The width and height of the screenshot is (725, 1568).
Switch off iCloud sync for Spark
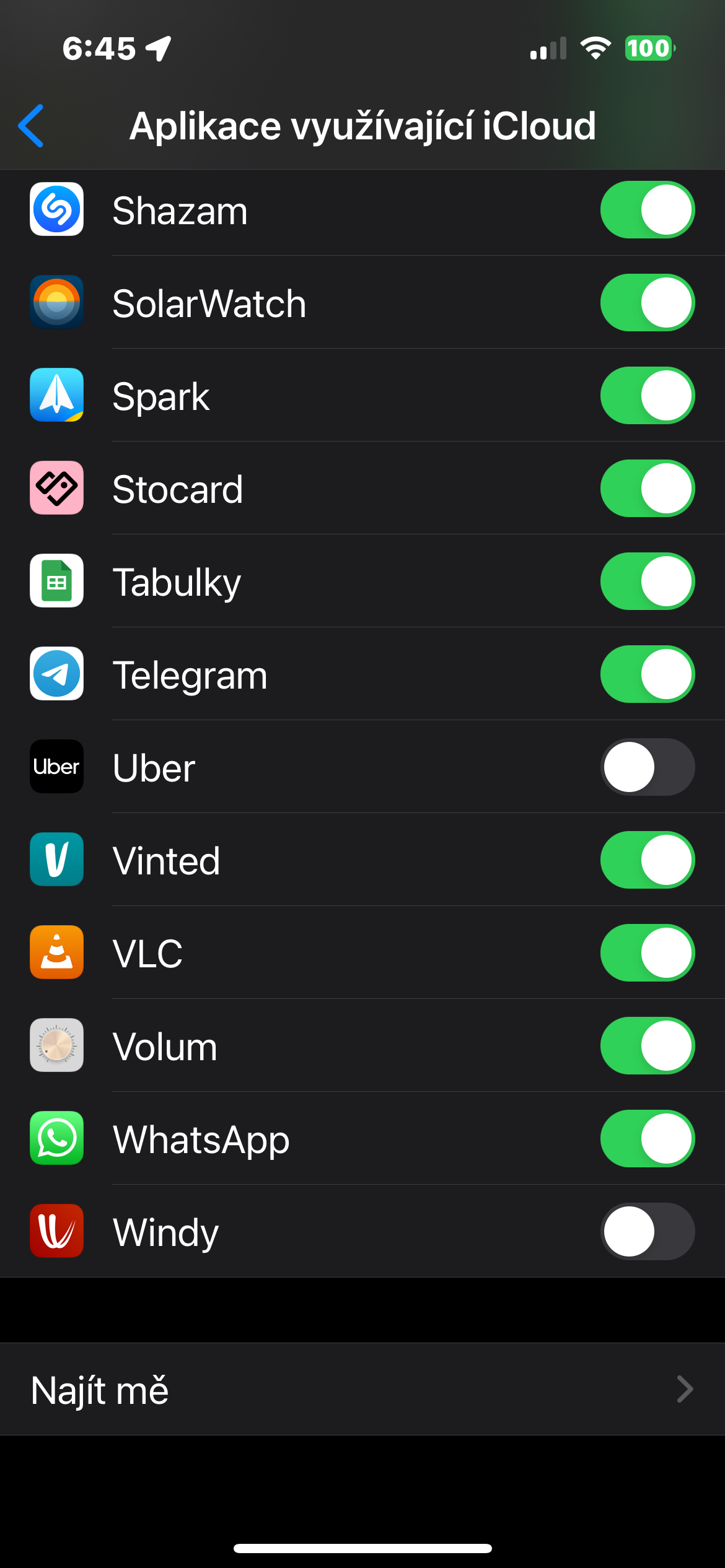pyautogui.click(x=647, y=396)
